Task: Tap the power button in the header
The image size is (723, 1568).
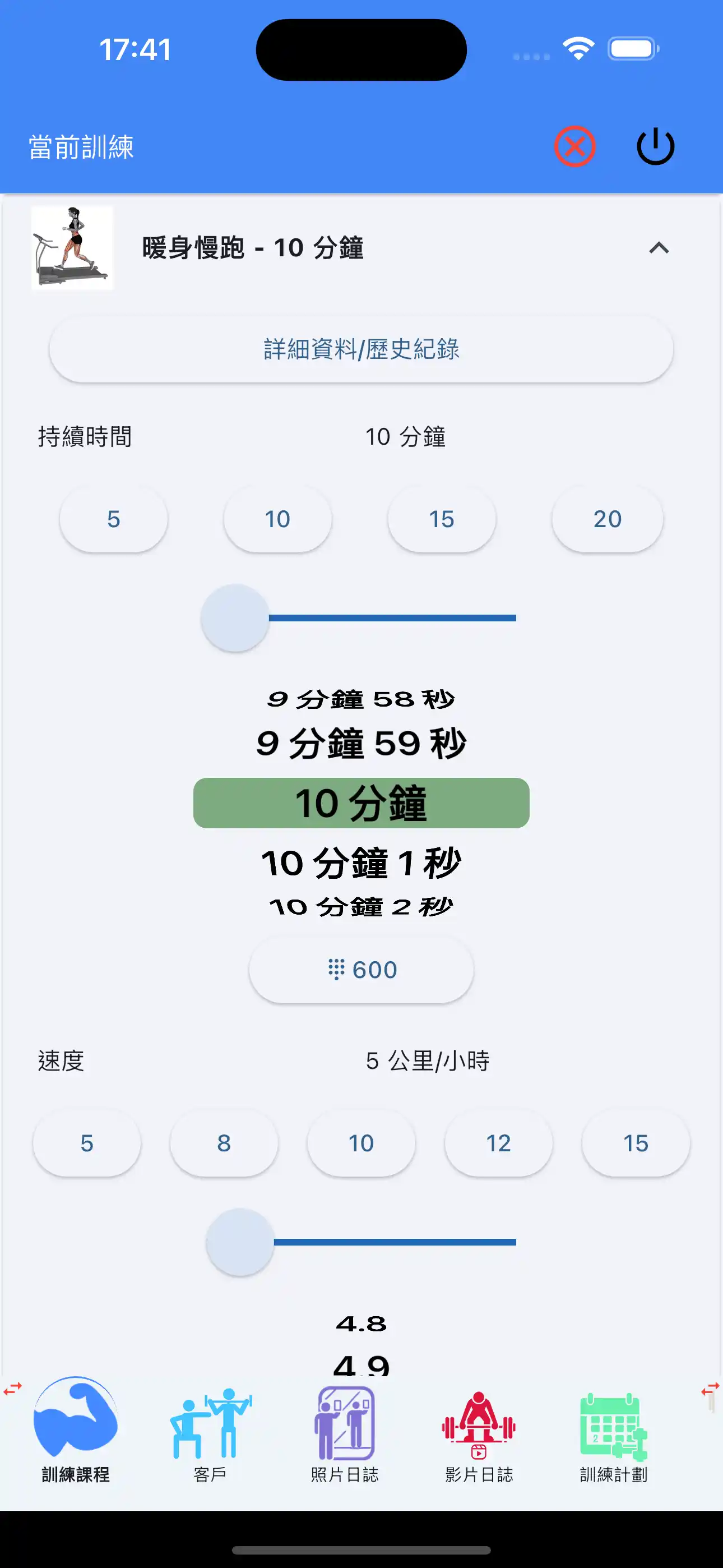Action: click(x=655, y=145)
